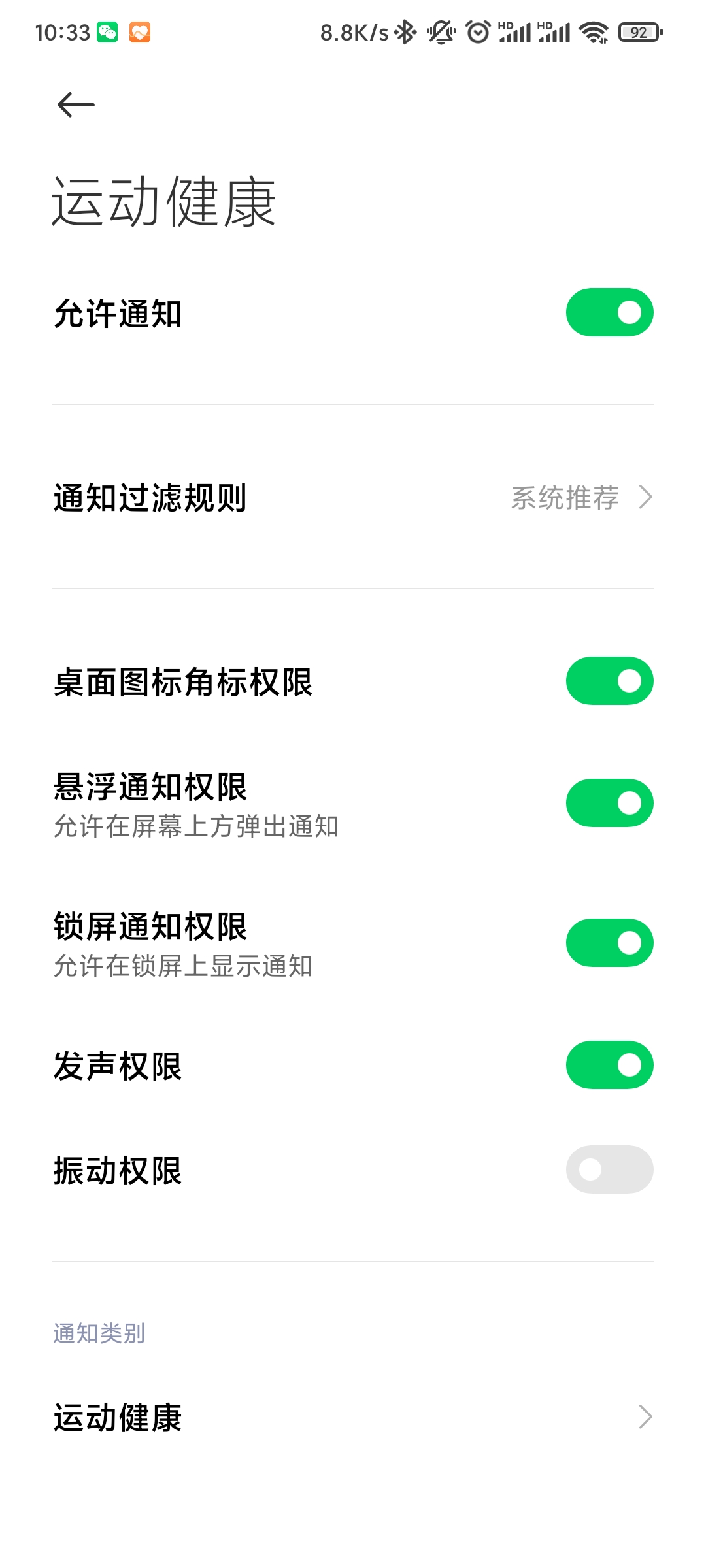Turn off the 允许通知 switch
This screenshot has height=1568, width=706.
click(609, 312)
